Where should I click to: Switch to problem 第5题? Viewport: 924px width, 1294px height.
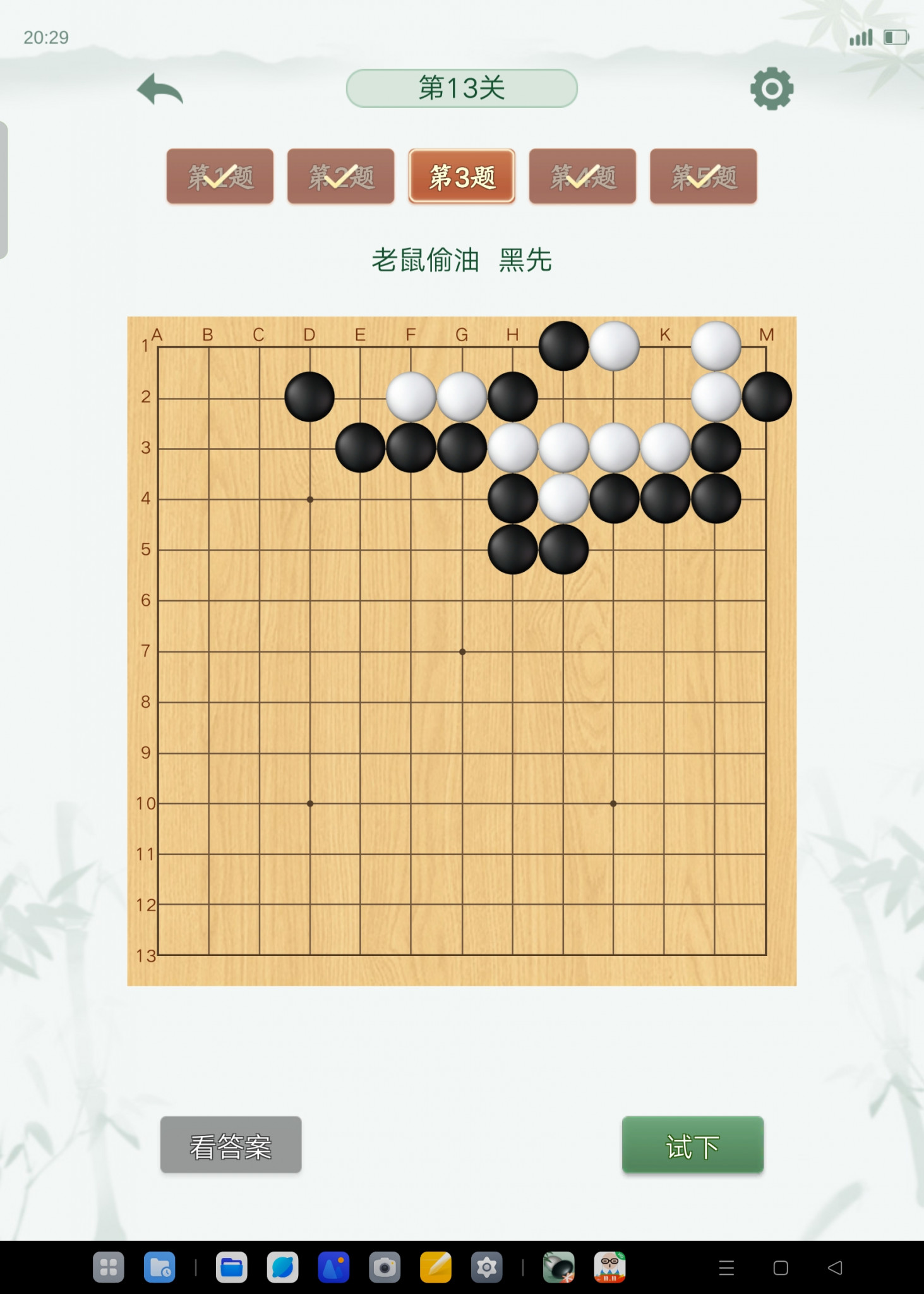click(x=703, y=176)
